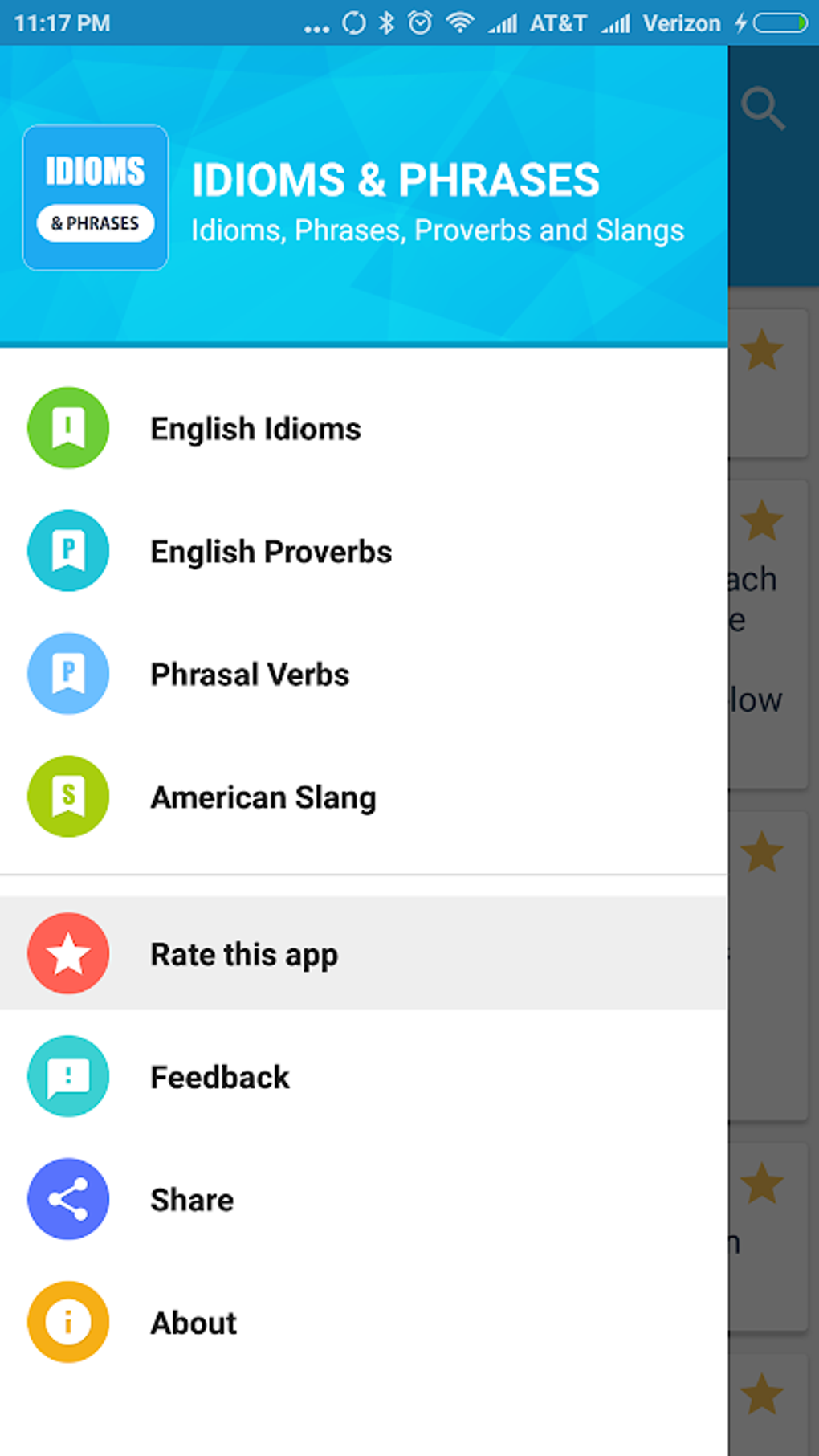Click the purple Share icon

(68, 1199)
